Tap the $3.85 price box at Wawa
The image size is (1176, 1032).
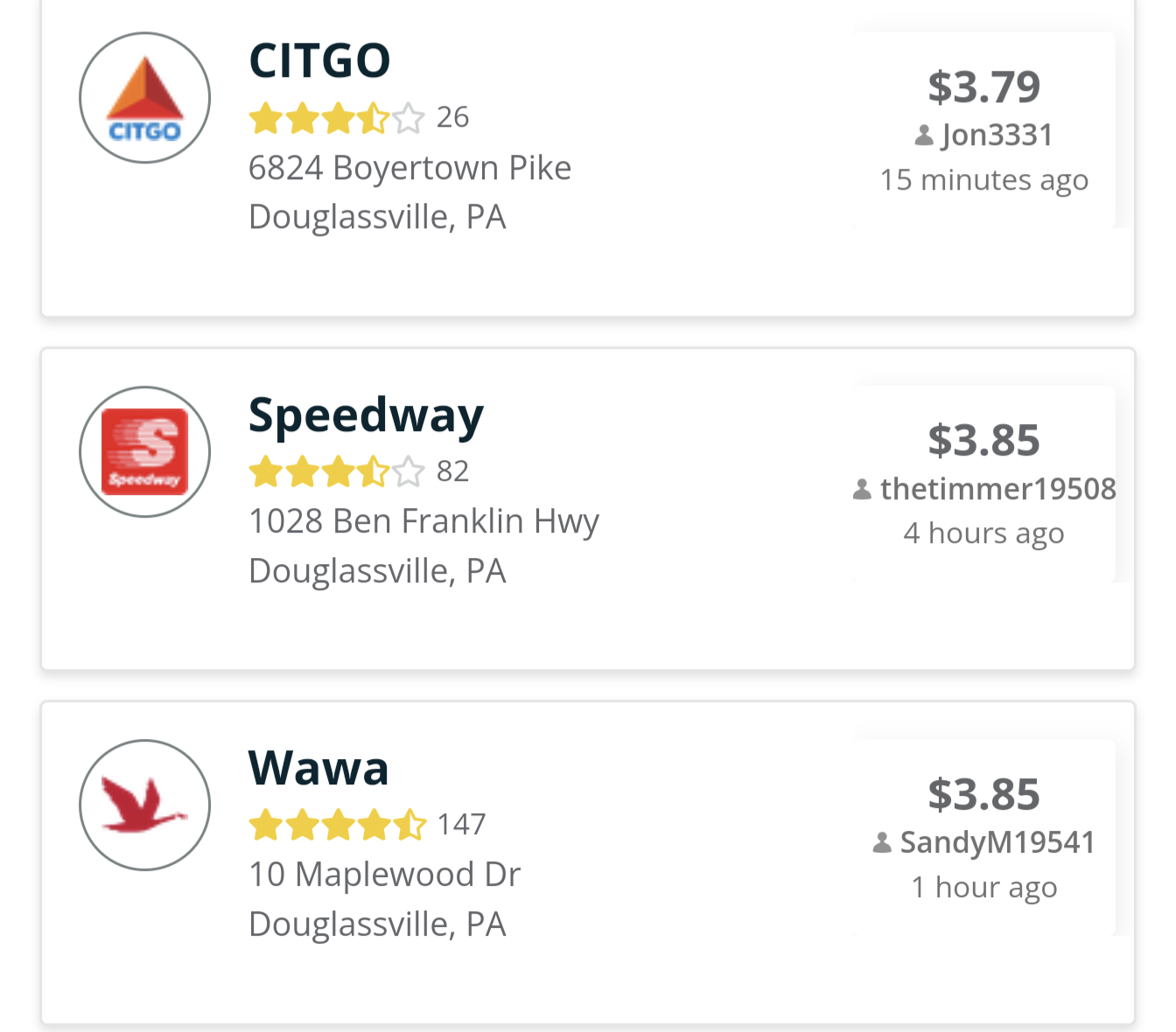pos(983,838)
